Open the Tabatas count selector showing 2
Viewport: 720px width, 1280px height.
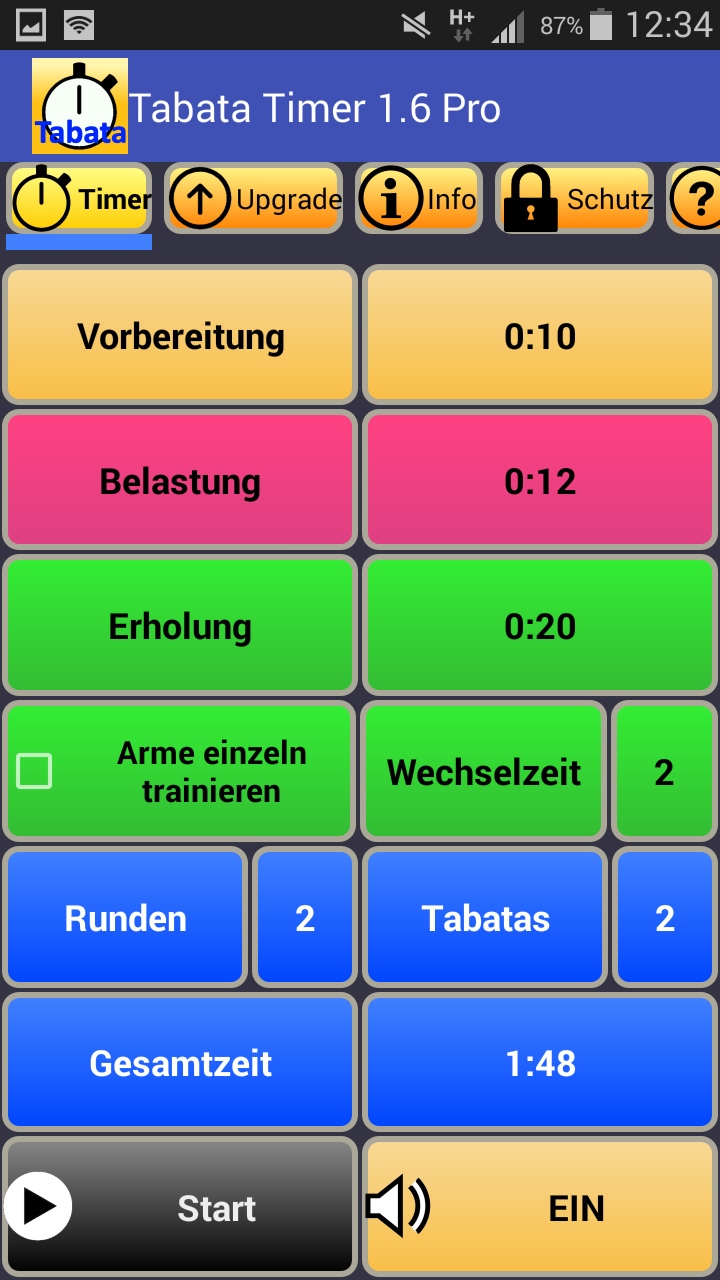pyautogui.click(x=665, y=917)
